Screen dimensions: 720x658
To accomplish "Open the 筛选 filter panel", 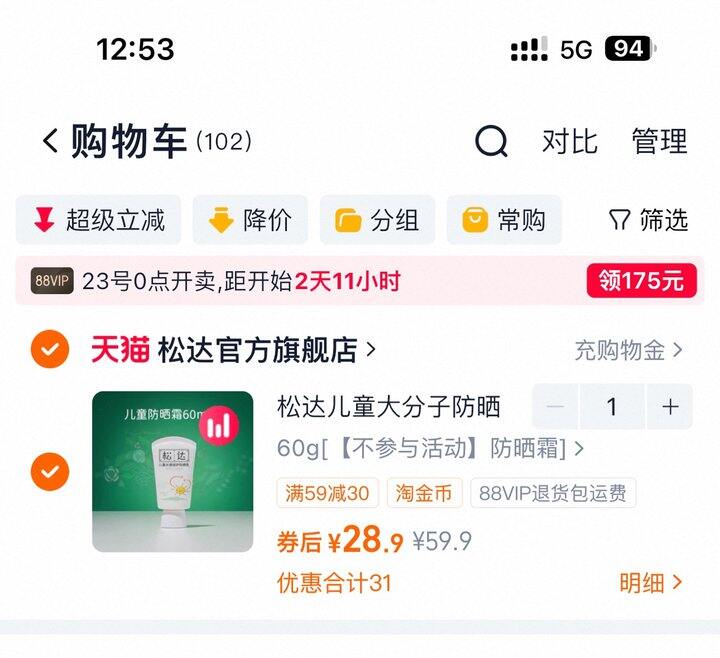I will coord(649,220).
